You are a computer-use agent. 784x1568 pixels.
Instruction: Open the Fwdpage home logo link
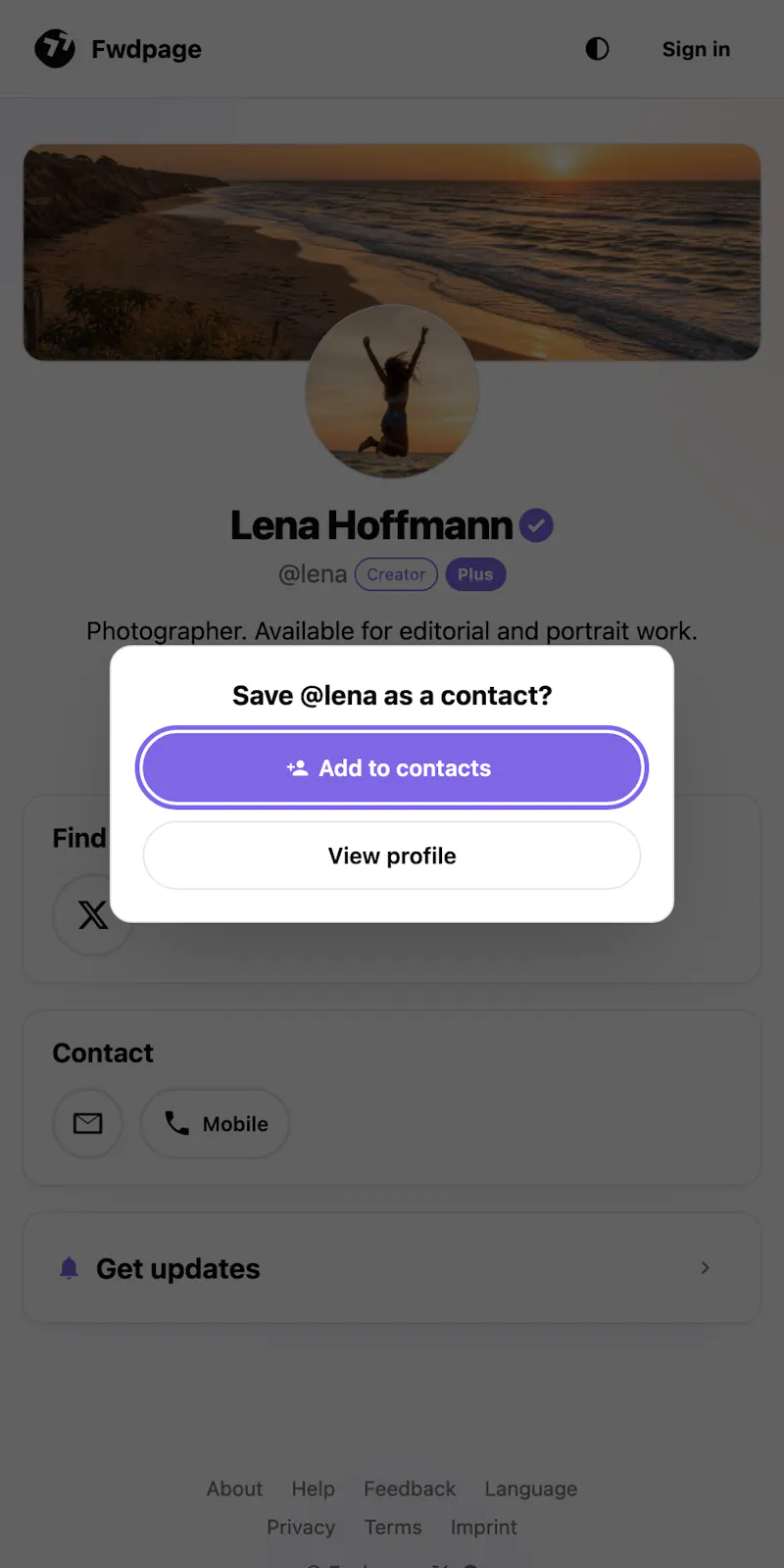click(x=119, y=49)
